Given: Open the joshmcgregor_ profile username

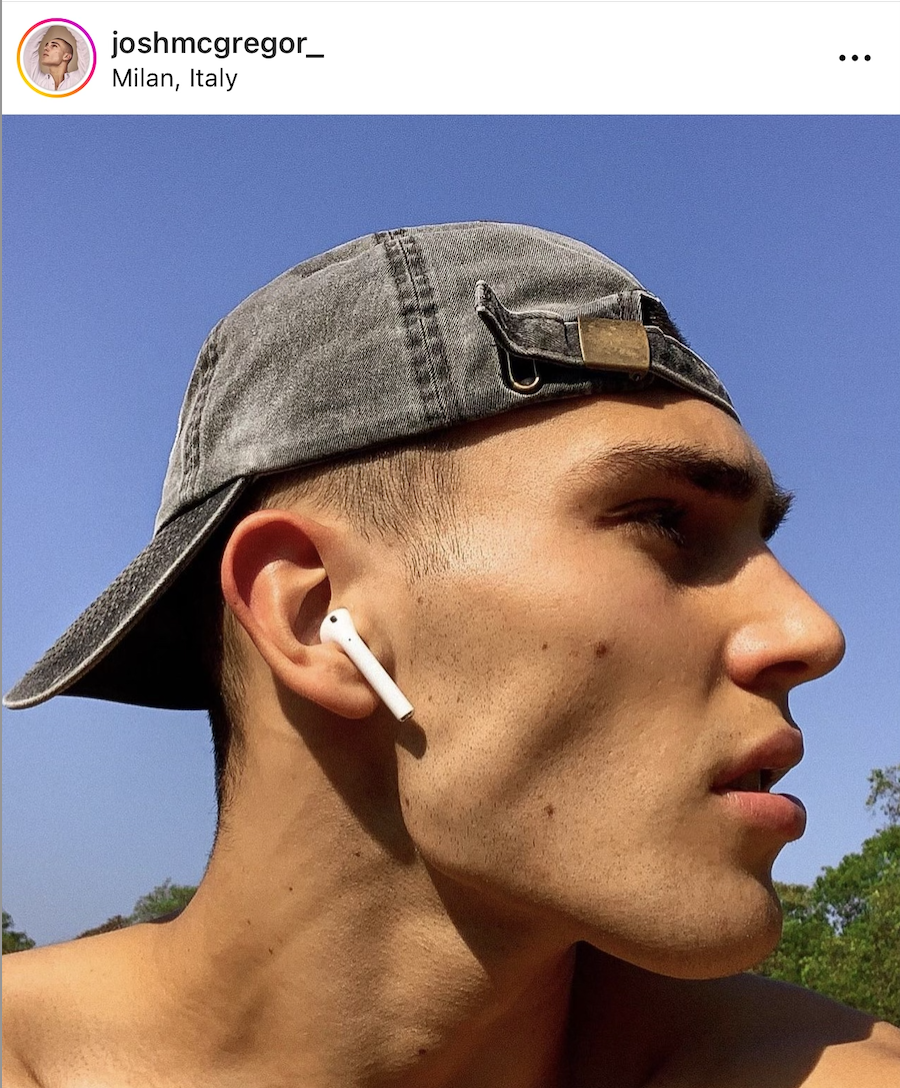Looking at the screenshot, I should point(217,43).
